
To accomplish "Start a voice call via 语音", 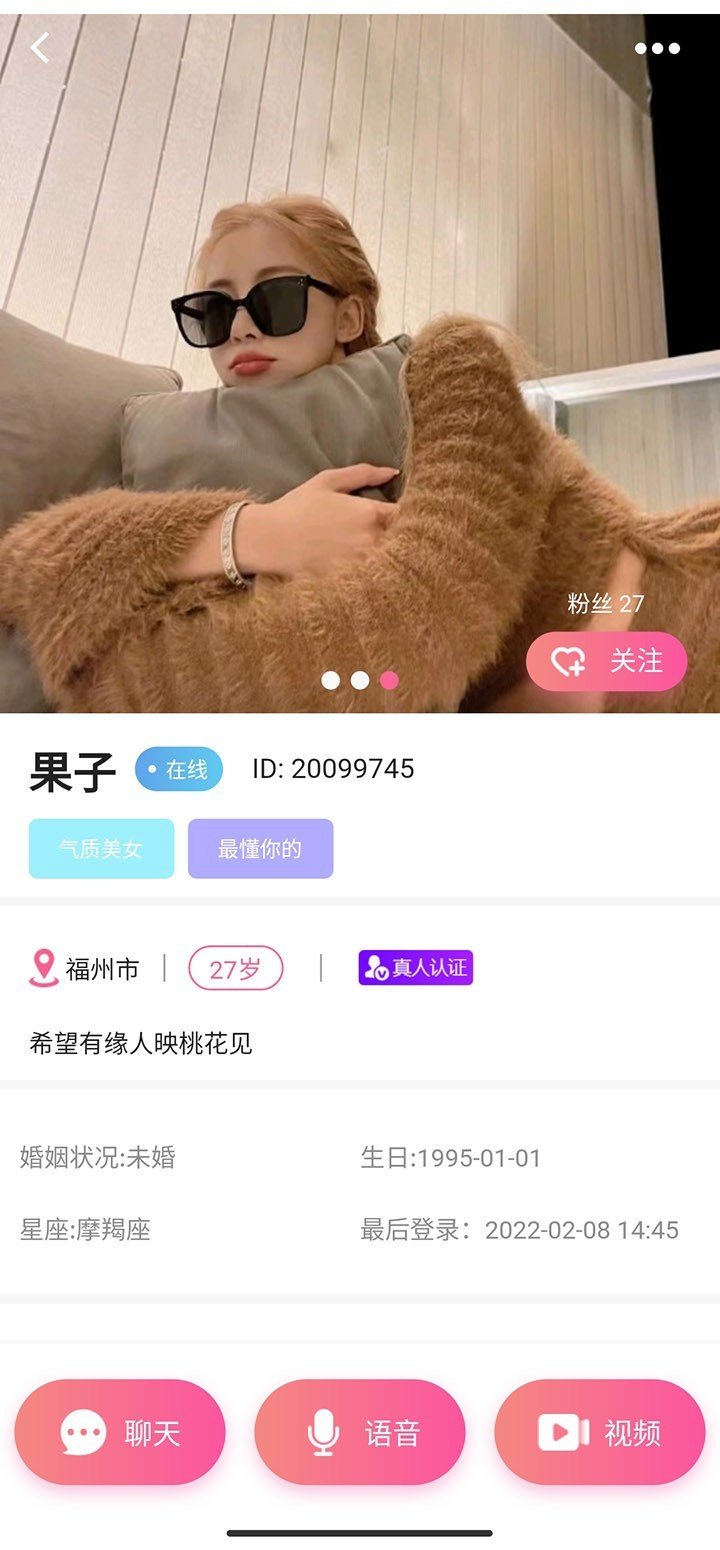I will point(360,1432).
